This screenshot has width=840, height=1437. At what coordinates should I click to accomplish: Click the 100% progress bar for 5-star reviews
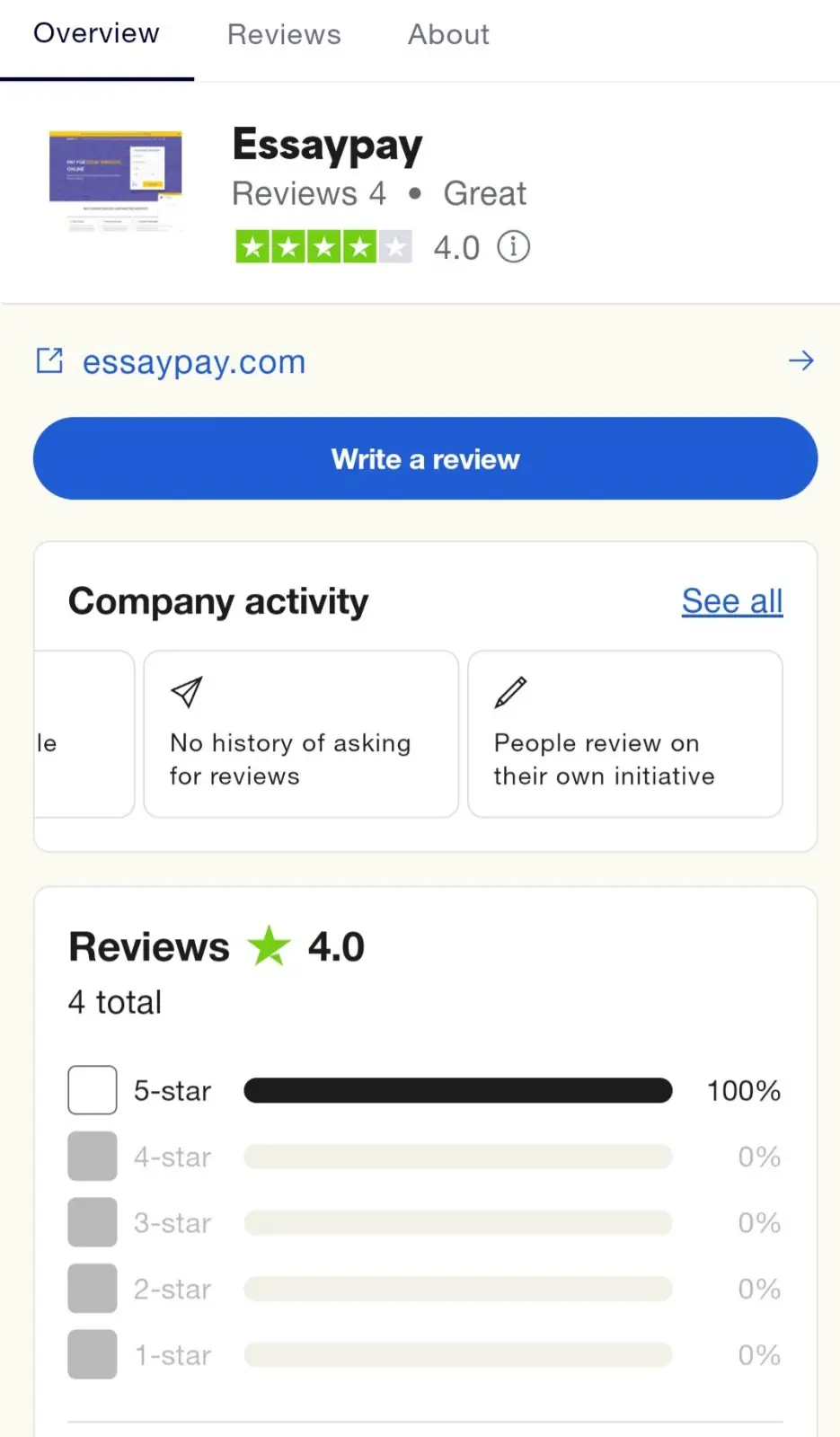click(457, 1090)
